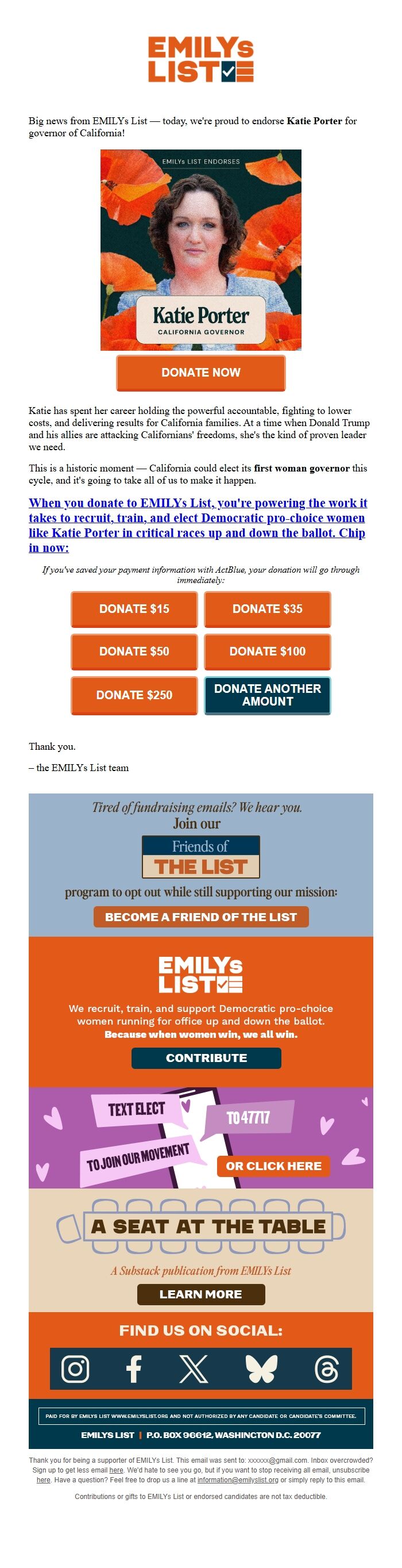Give $100 with the donate button
This screenshot has width=402, height=1568.
coord(267,651)
